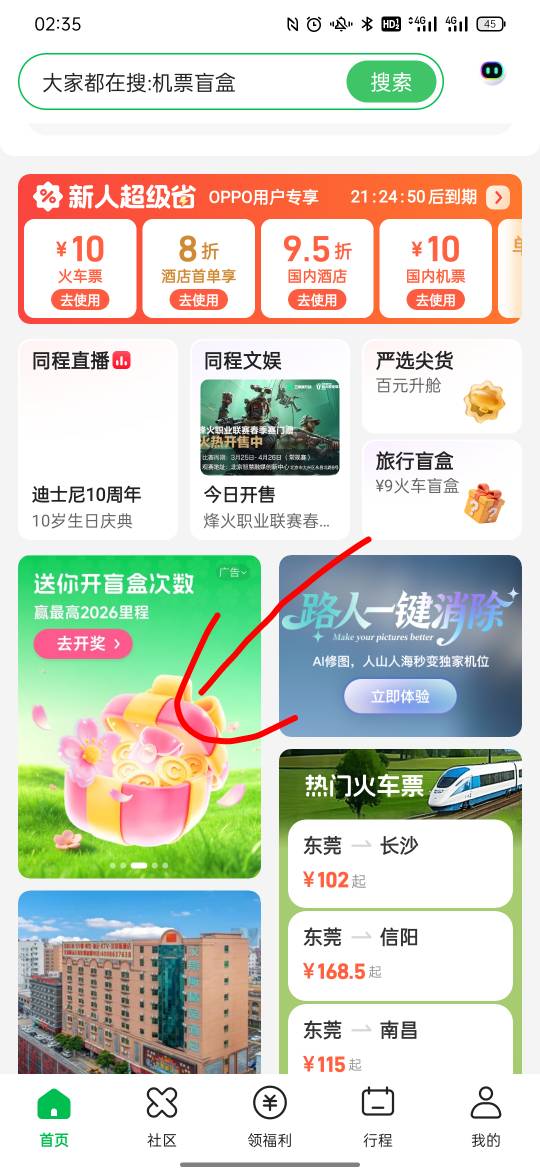
Task: Open the robot assistant icon
Action: pos(492,72)
